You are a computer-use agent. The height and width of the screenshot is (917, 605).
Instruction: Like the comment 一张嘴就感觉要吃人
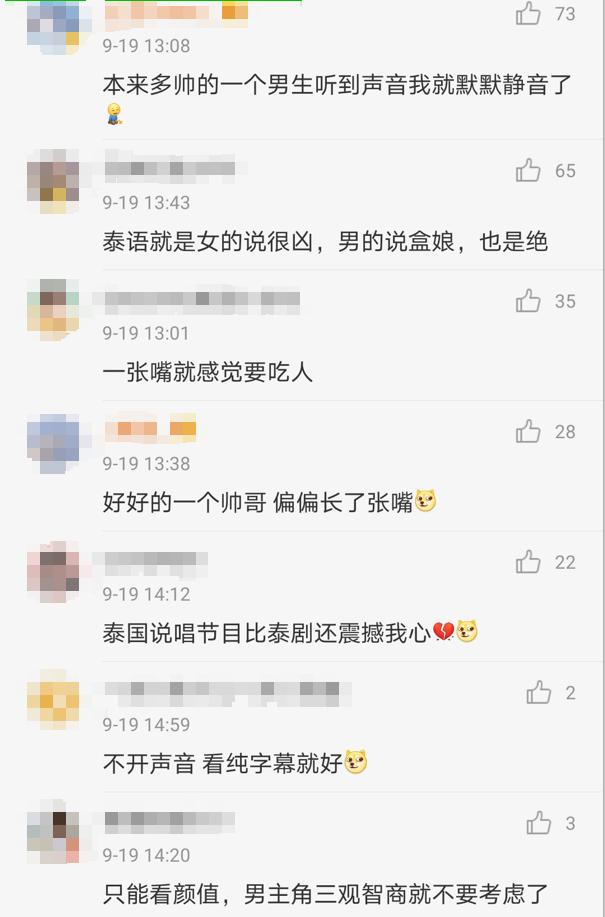coord(528,301)
